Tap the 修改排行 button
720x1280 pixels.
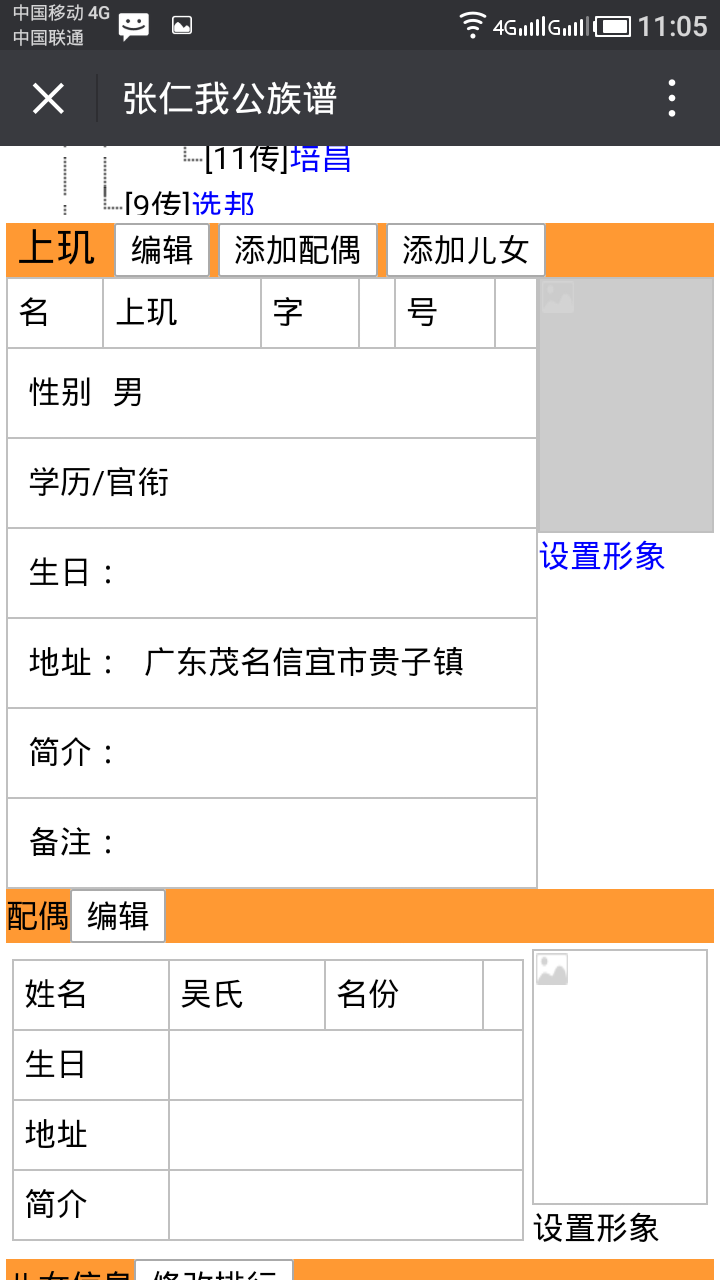[x=214, y=1270]
